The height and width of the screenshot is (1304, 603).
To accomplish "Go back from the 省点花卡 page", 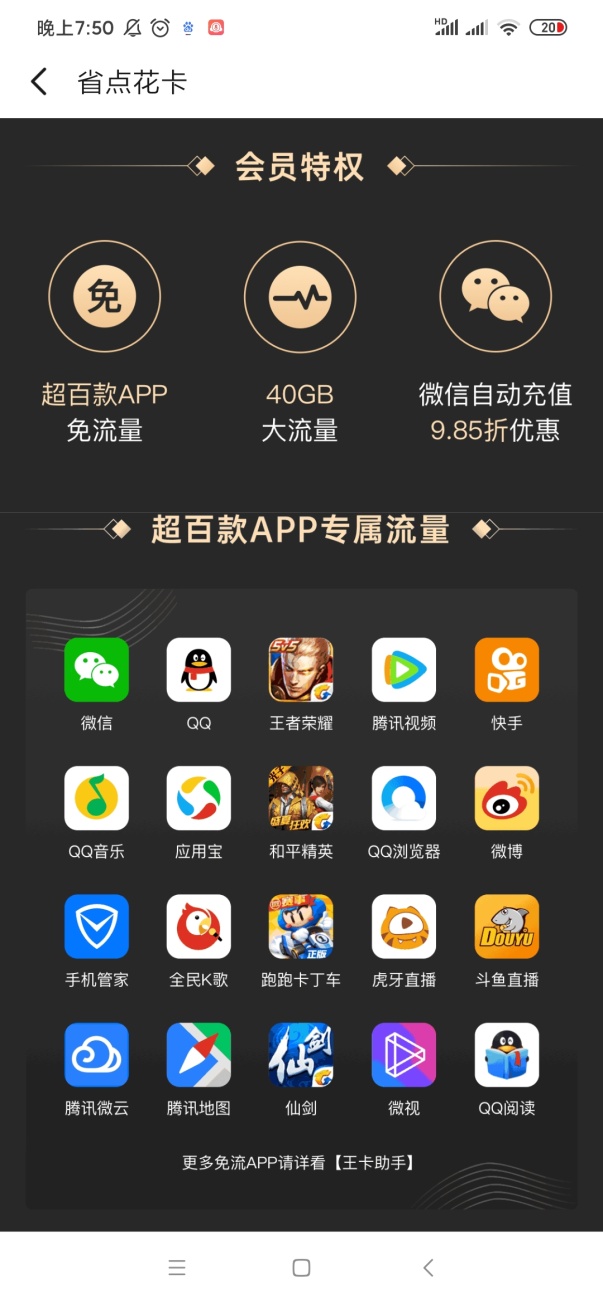I will pyautogui.click(x=39, y=82).
